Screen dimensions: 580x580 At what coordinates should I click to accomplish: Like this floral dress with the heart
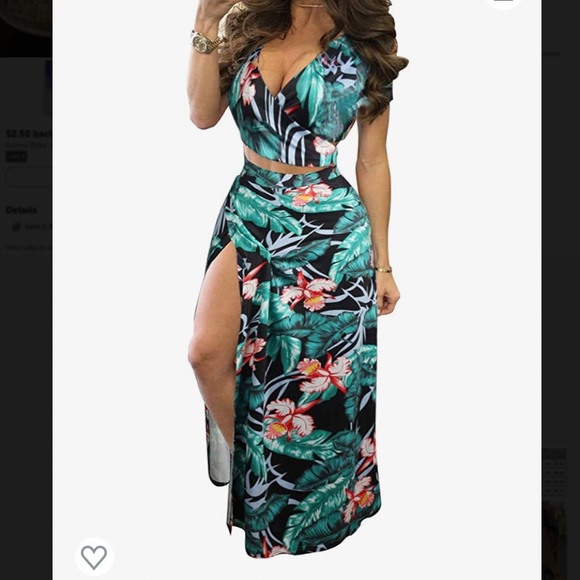pyautogui.click(x=94, y=557)
